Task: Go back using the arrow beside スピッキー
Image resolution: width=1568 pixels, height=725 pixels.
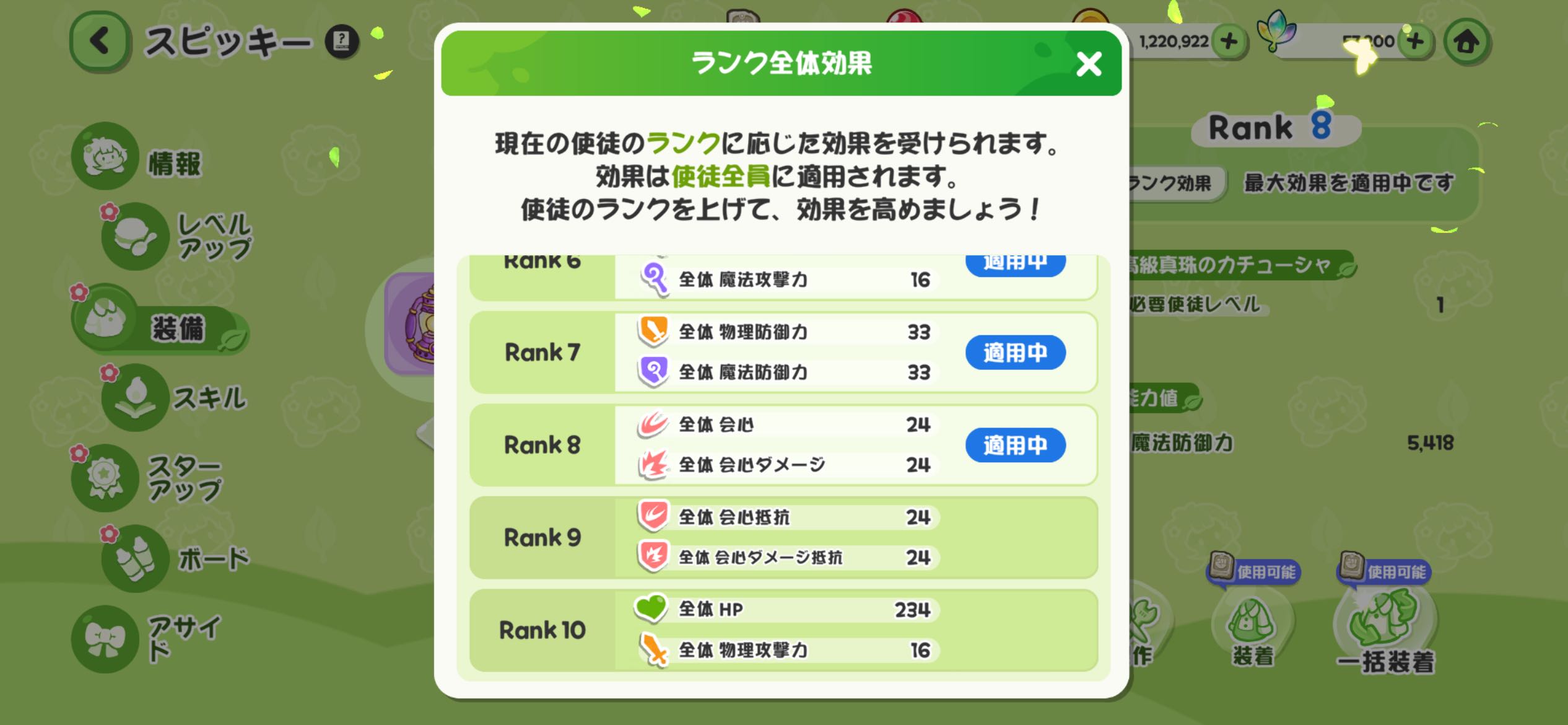Action: coord(100,42)
